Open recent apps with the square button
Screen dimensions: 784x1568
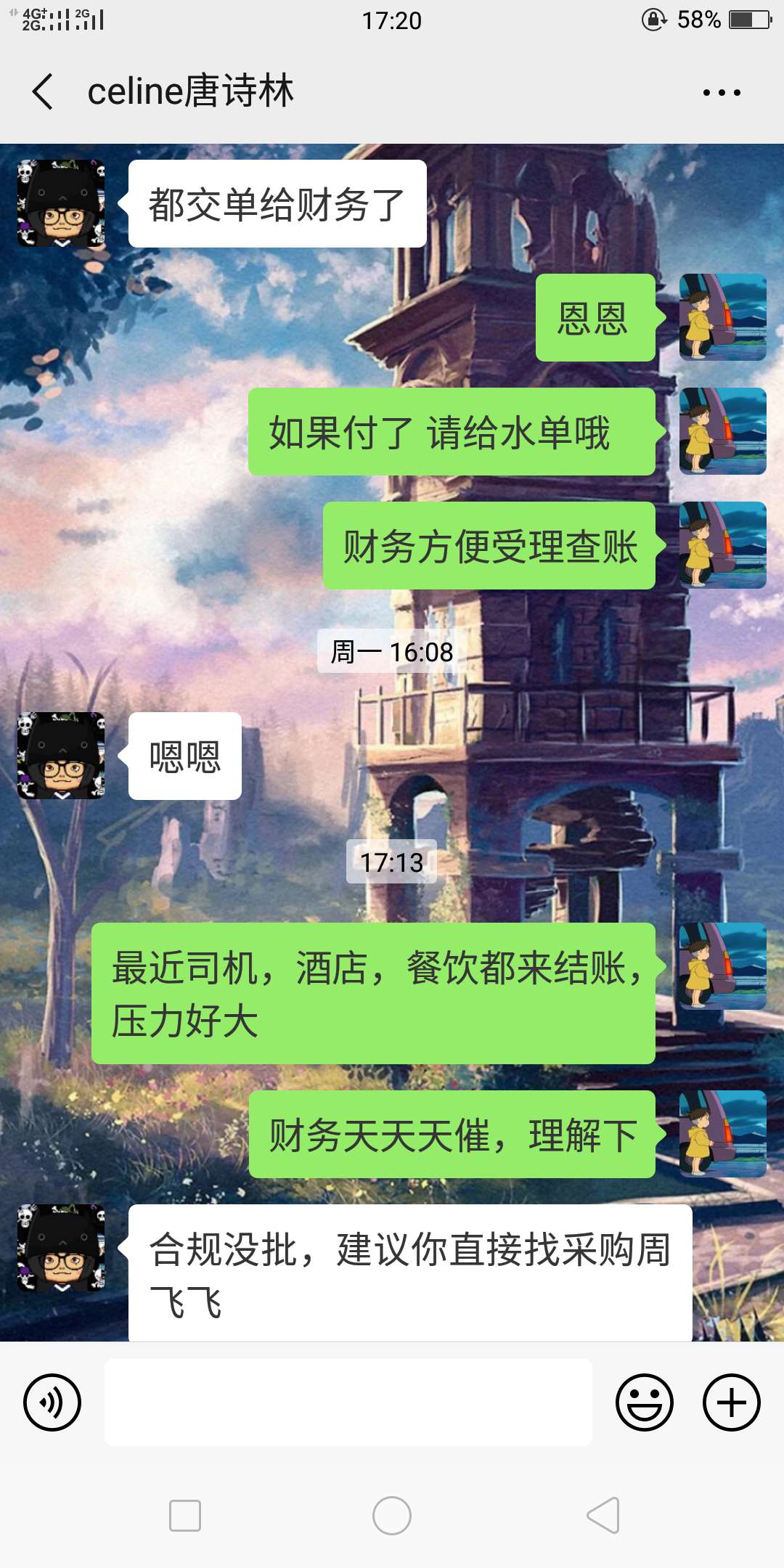click(185, 1516)
